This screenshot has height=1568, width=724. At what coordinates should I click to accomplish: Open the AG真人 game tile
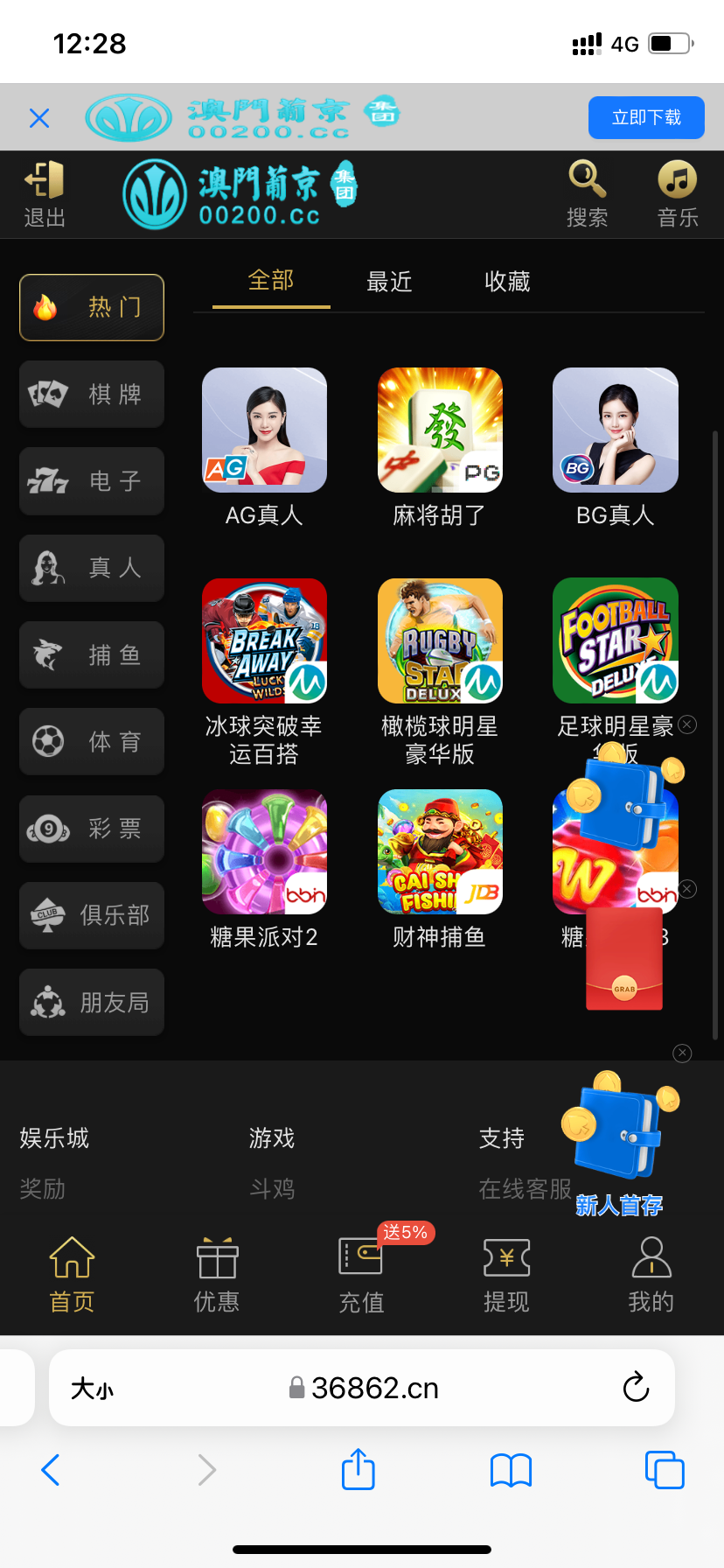[x=264, y=430]
